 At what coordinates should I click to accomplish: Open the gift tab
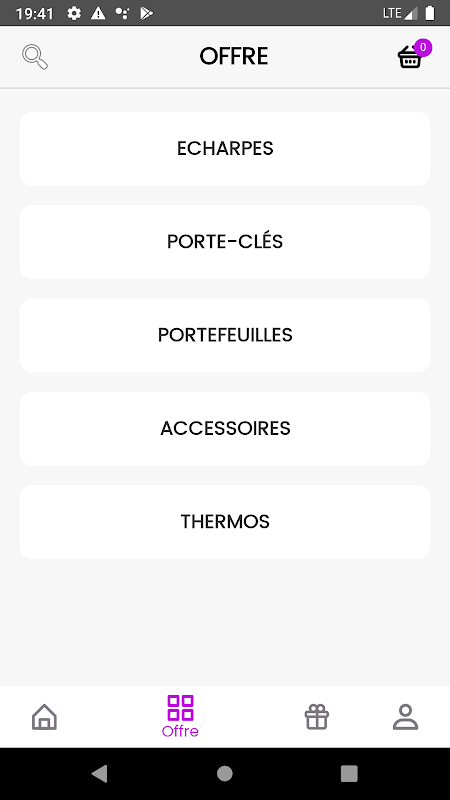[317, 717]
